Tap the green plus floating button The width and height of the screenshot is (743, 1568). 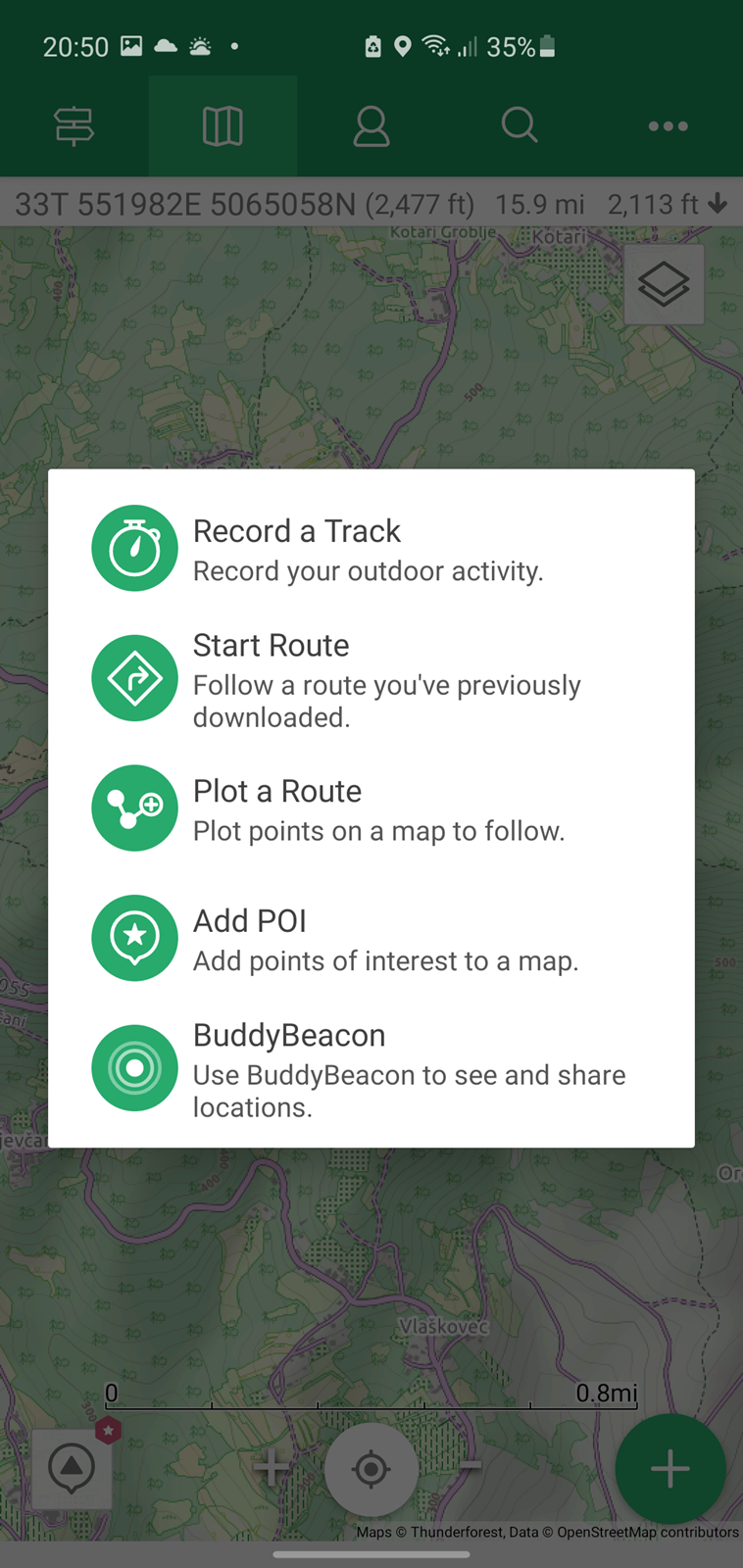(x=670, y=1468)
